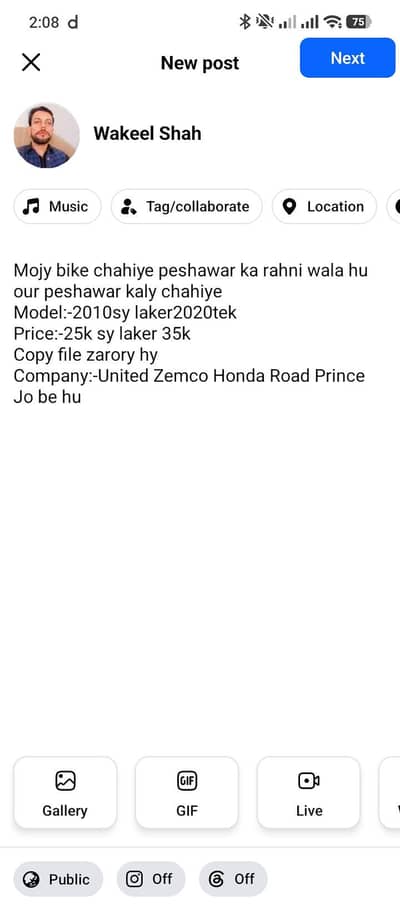This screenshot has height=910, width=400.
Task: Toggle Threads sharing currently Off
Action: (x=233, y=879)
